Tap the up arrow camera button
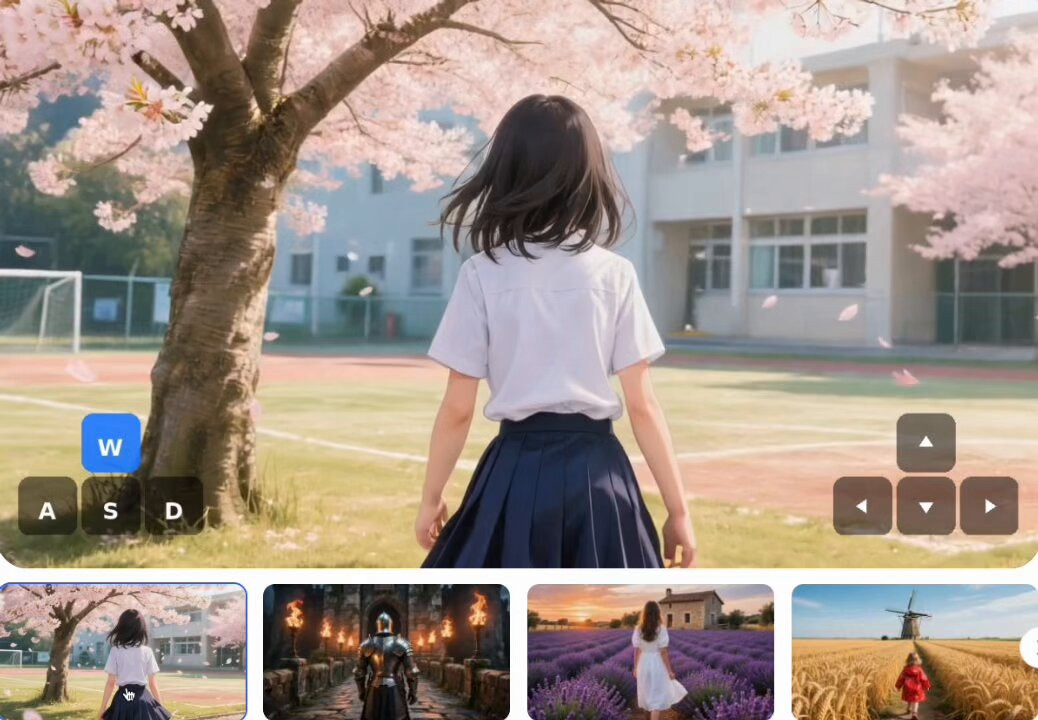 (x=926, y=442)
